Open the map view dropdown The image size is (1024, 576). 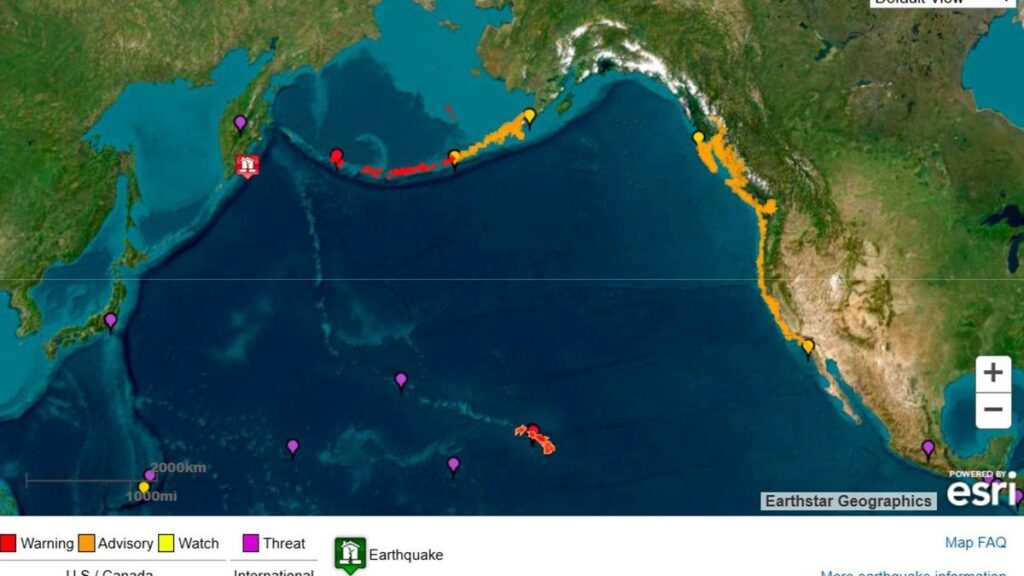(941, 3)
